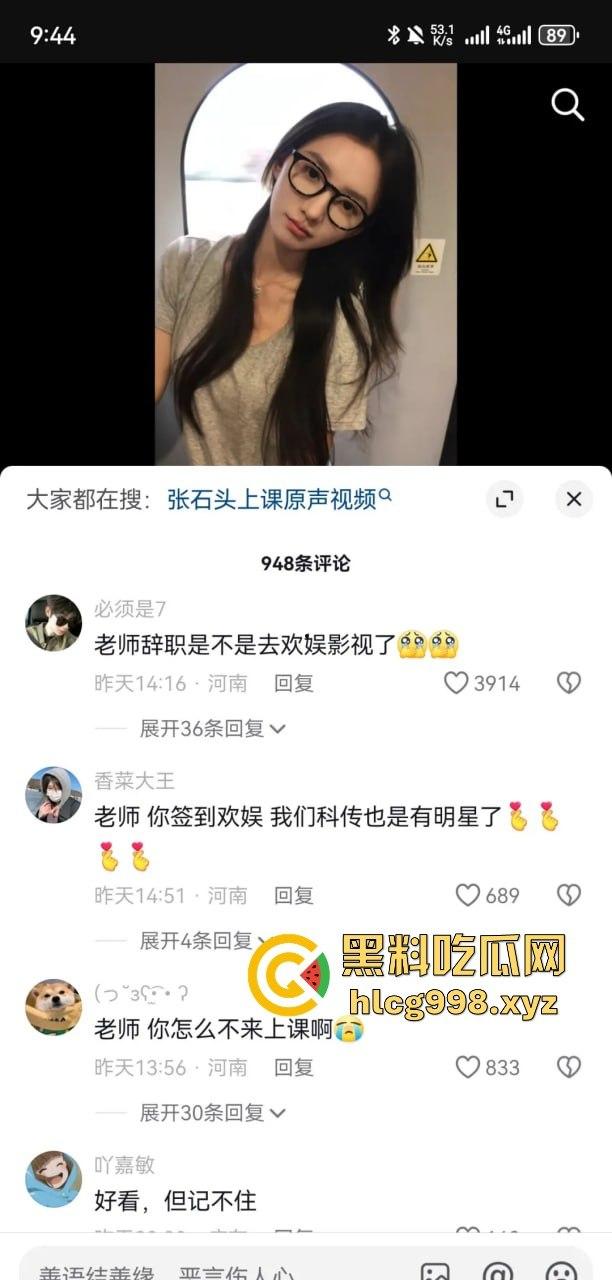The height and width of the screenshot is (1280, 612).
Task: View 香菜大王's profile via avatar
Action: tap(53, 795)
